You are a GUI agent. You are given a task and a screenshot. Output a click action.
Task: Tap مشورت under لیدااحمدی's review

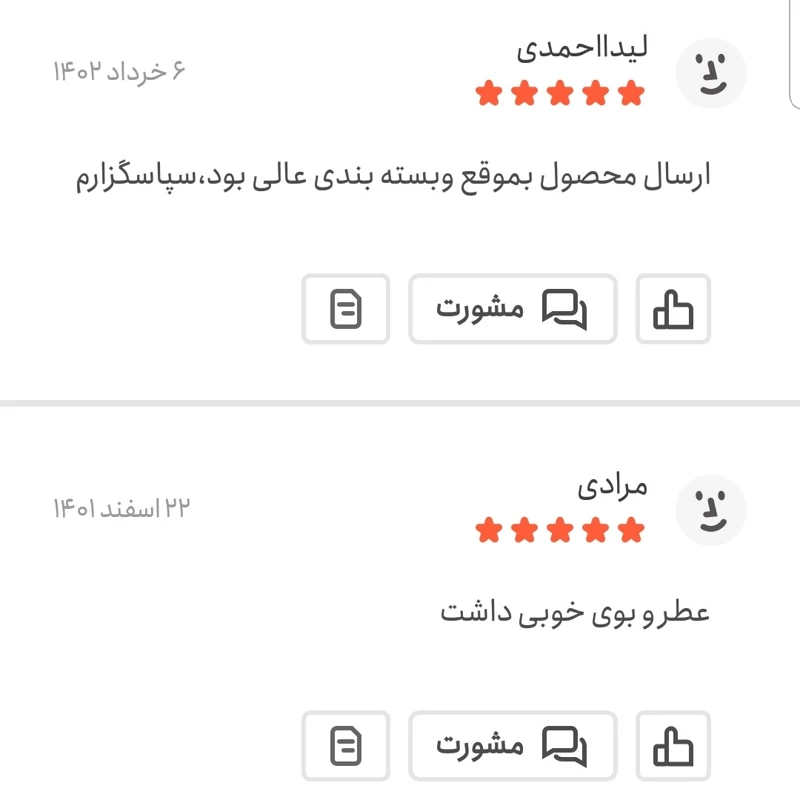pos(513,309)
